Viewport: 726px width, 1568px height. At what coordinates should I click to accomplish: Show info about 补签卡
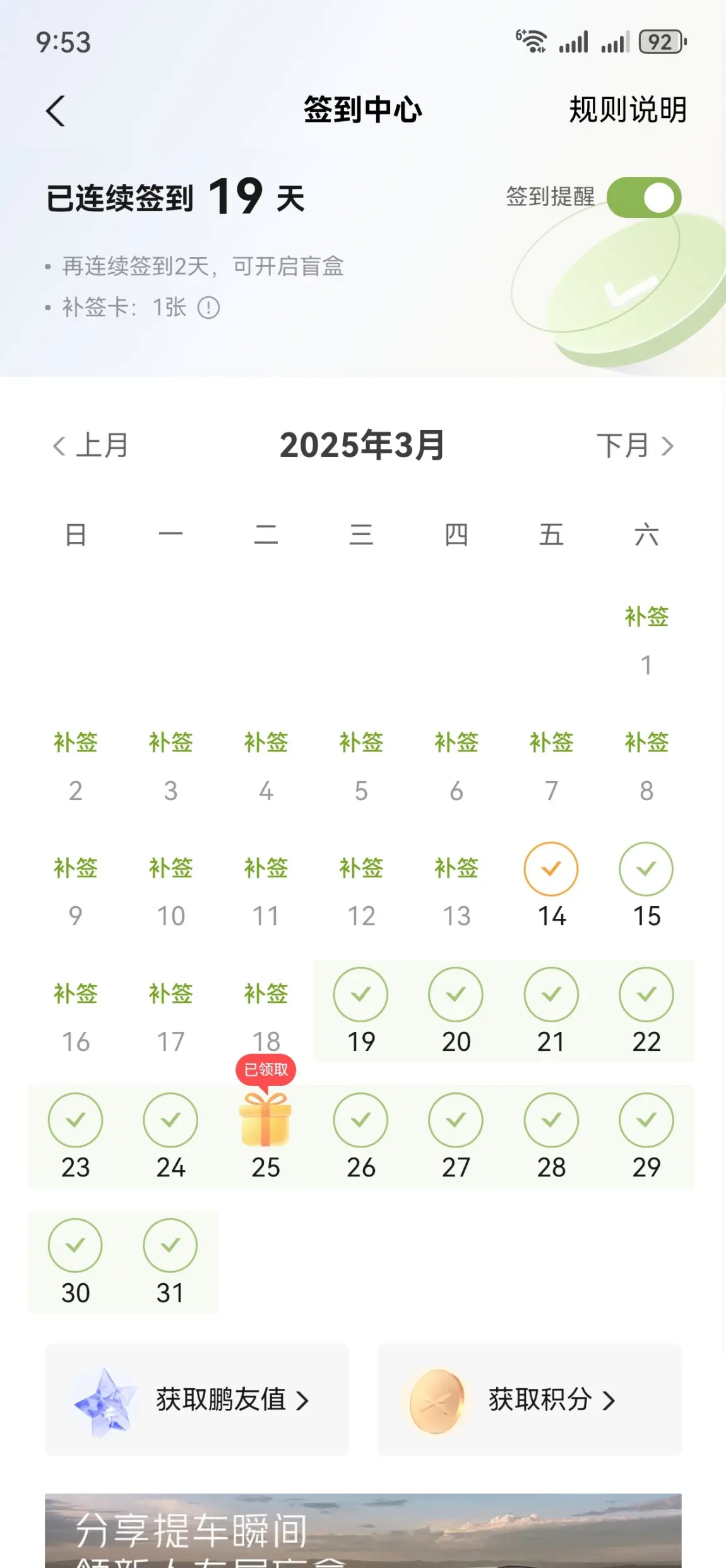pyautogui.click(x=208, y=308)
